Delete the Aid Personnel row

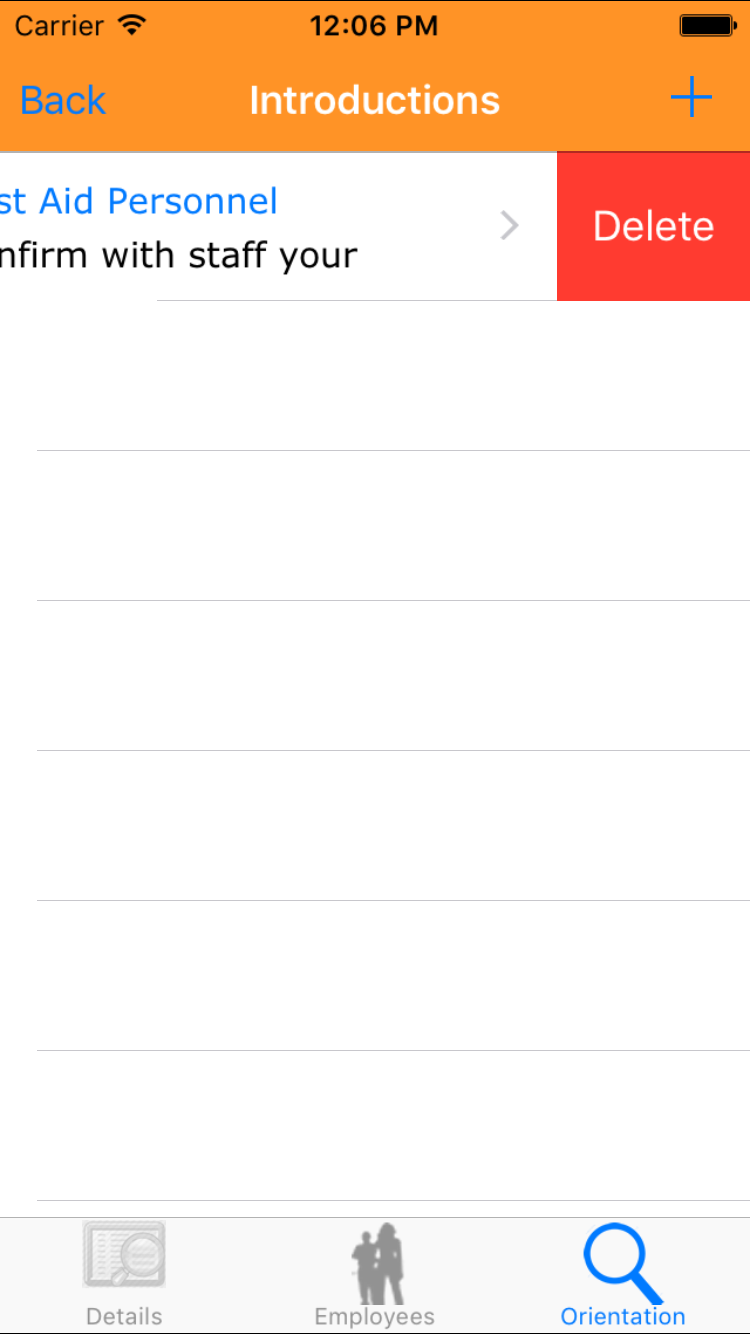653,226
